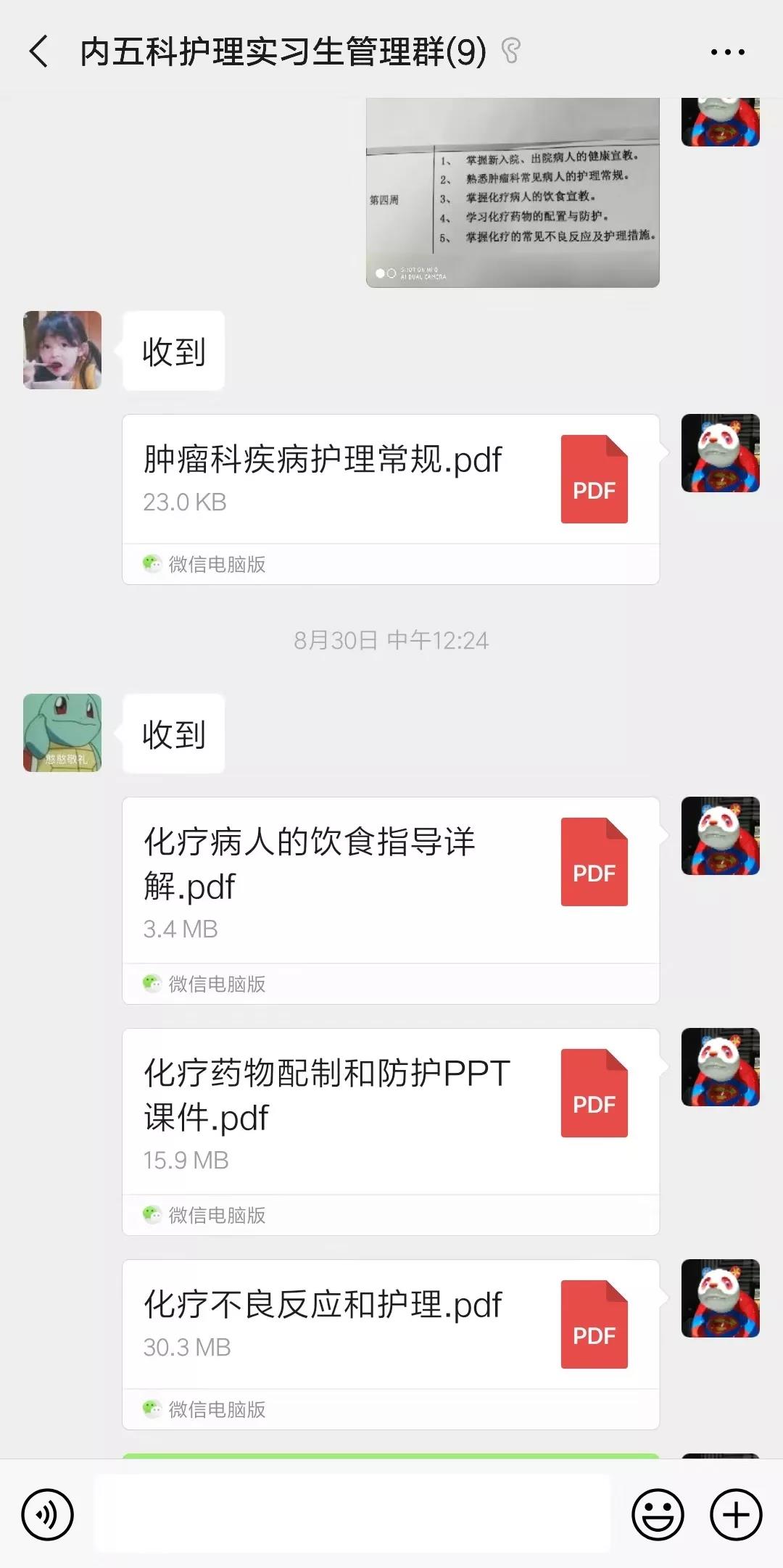This screenshot has width=783, height=1568.
Task: Open the plus attachments menu
Action: (x=736, y=1514)
